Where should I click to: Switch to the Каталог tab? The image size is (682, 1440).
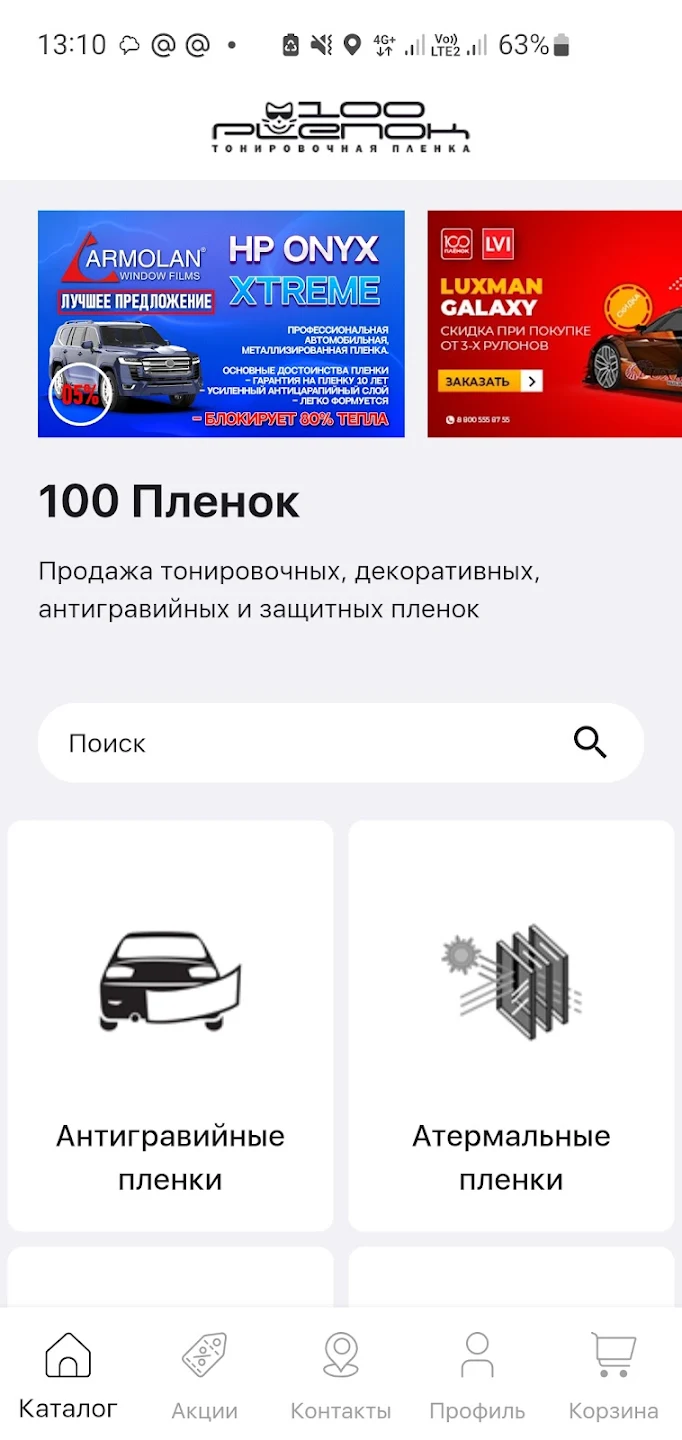(68, 1376)
